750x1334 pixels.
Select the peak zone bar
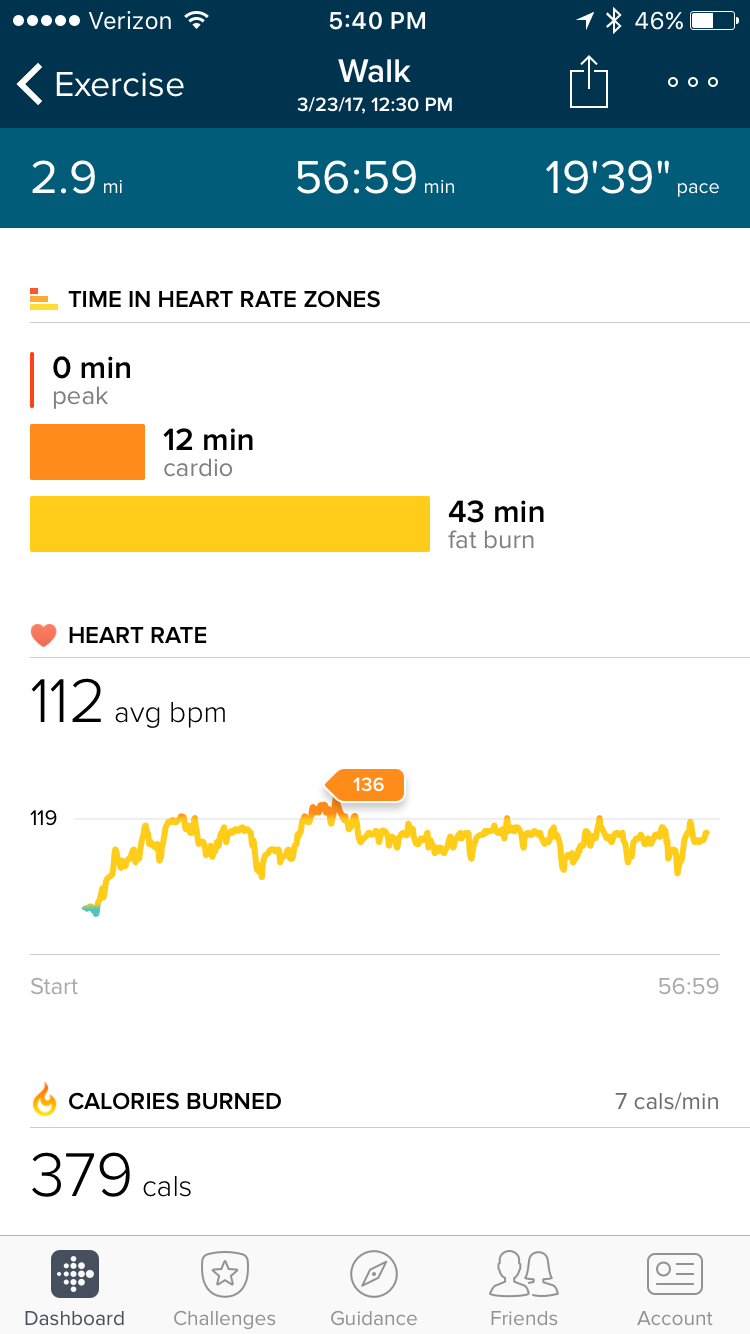pos(33,378)
